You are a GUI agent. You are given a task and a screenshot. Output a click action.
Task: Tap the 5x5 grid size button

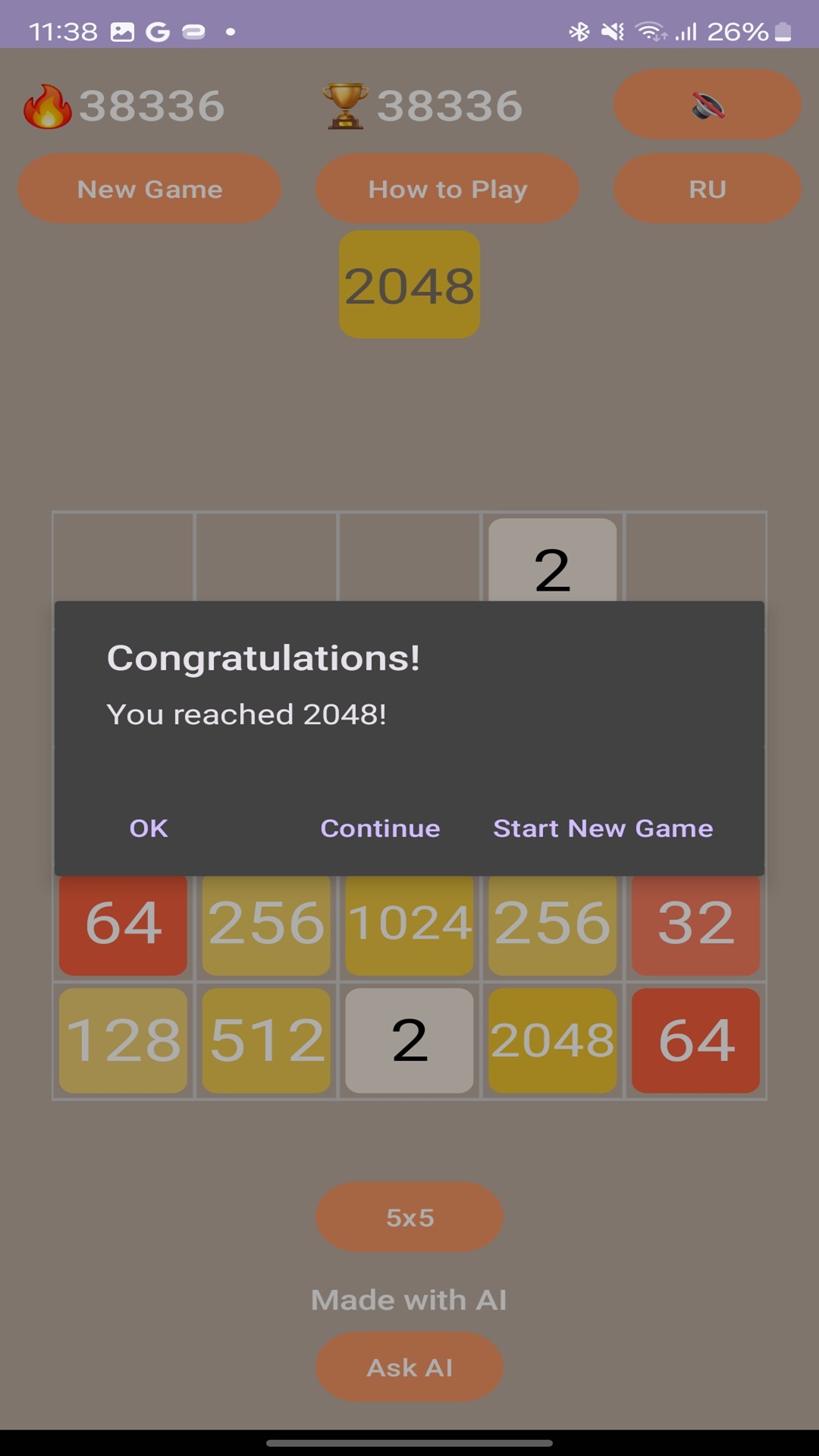coord(409,1217)
